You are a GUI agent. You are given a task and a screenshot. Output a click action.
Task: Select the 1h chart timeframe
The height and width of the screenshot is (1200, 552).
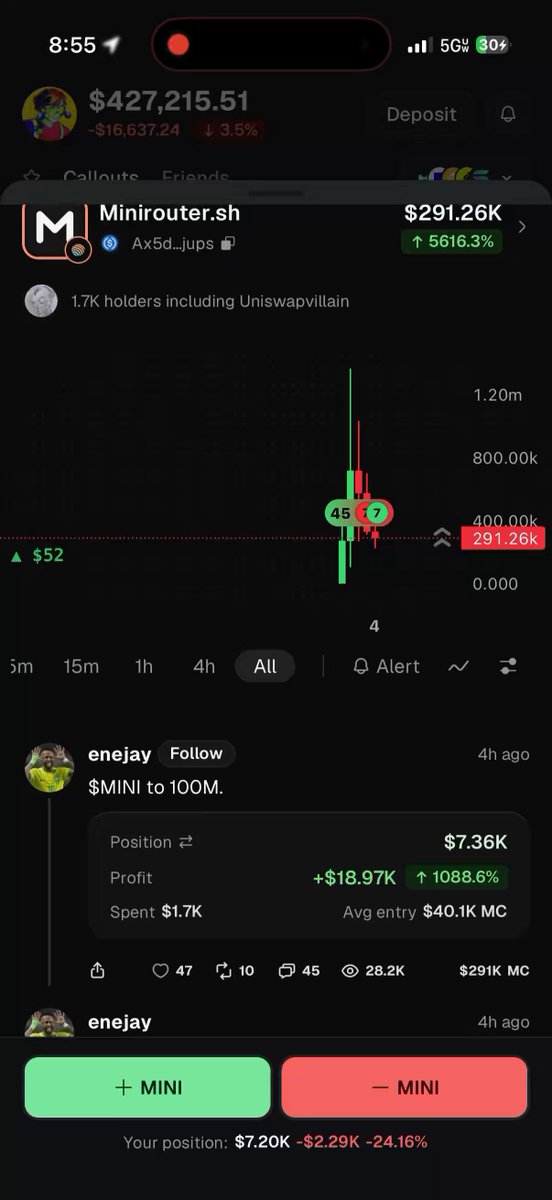(x=144, y=666)
